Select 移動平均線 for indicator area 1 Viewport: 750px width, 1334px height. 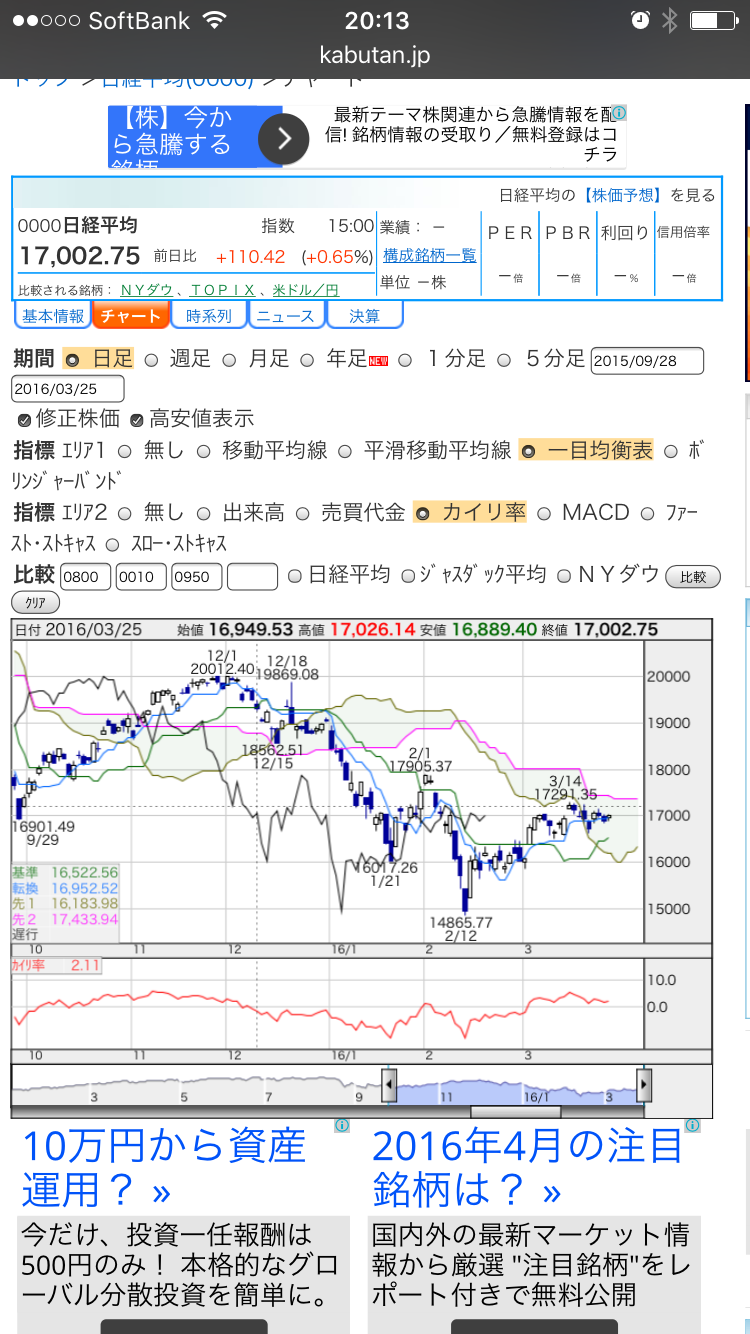point(204,452)
